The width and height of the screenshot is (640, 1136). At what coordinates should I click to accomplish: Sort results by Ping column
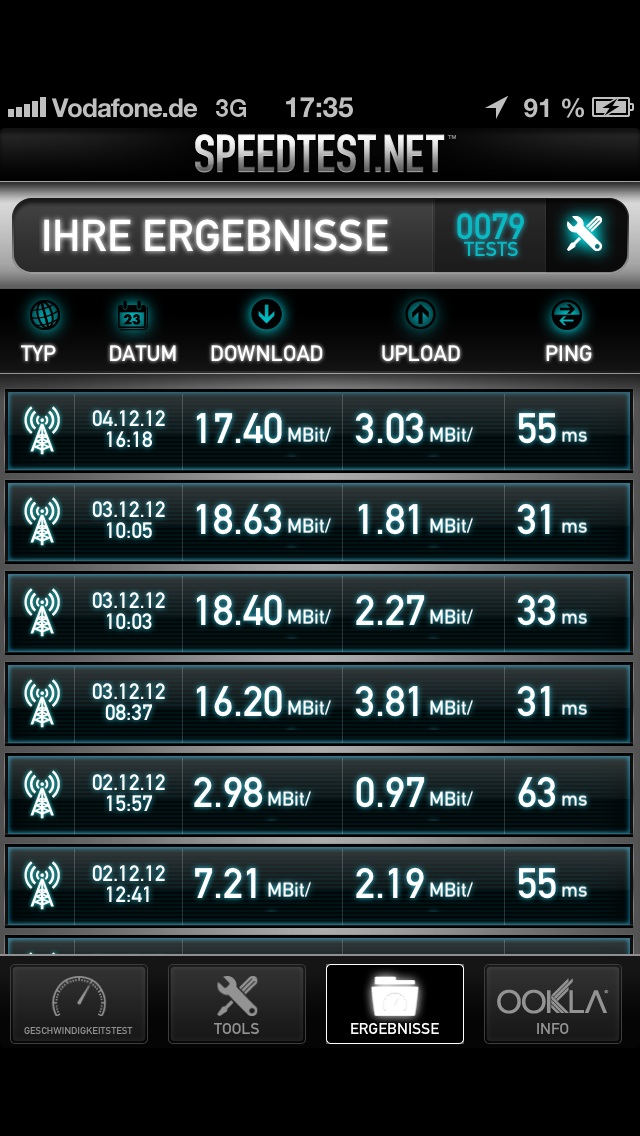(567, 333)
